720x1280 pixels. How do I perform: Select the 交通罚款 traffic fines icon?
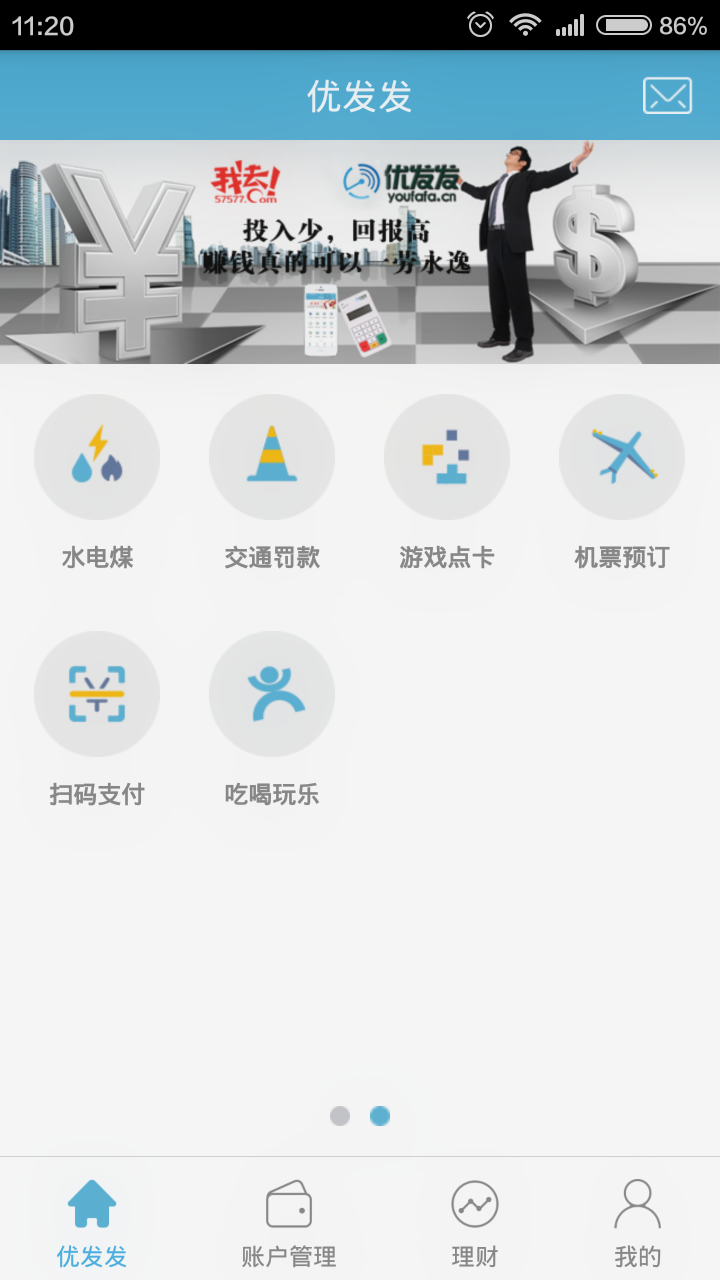271,456
